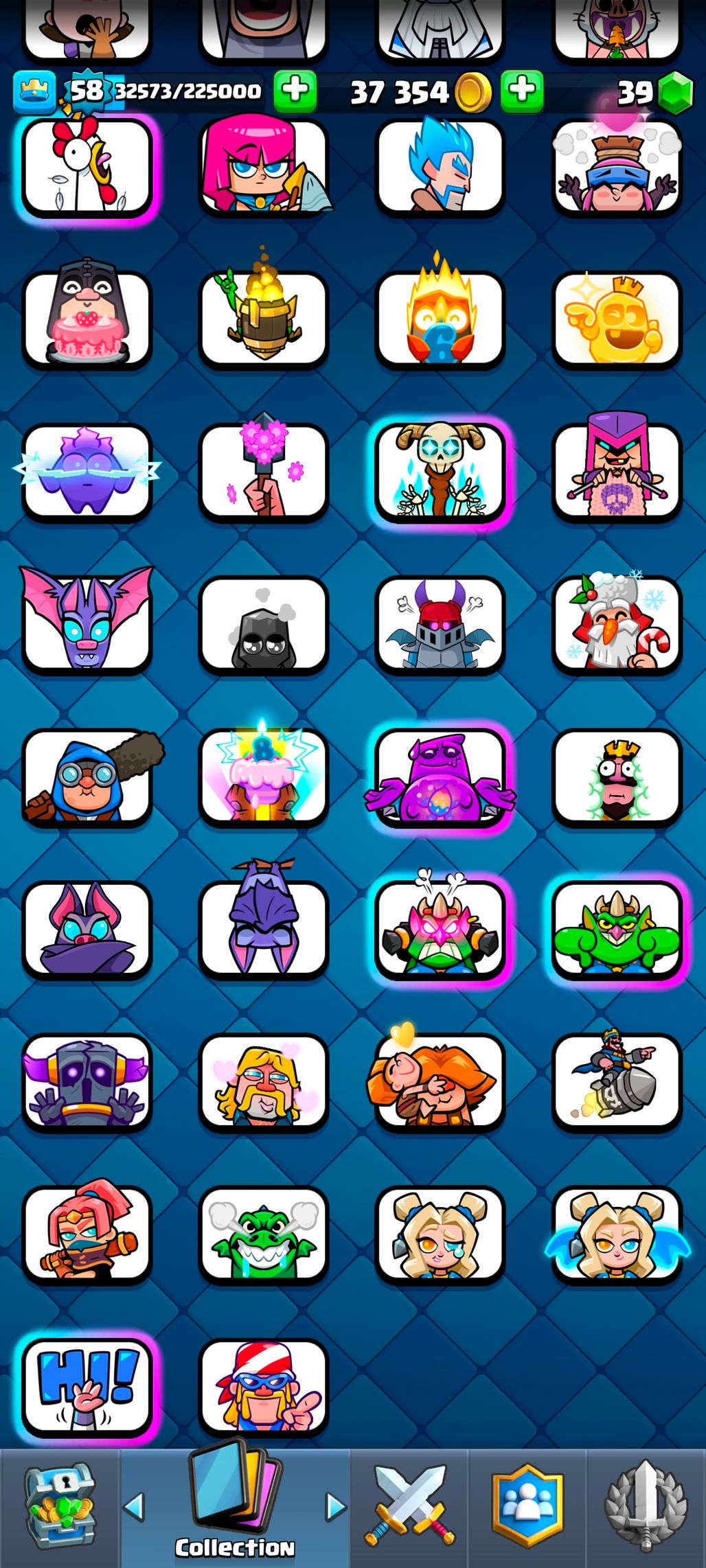Switch to the Battle crossed-swords tab

coord(410,1507)
